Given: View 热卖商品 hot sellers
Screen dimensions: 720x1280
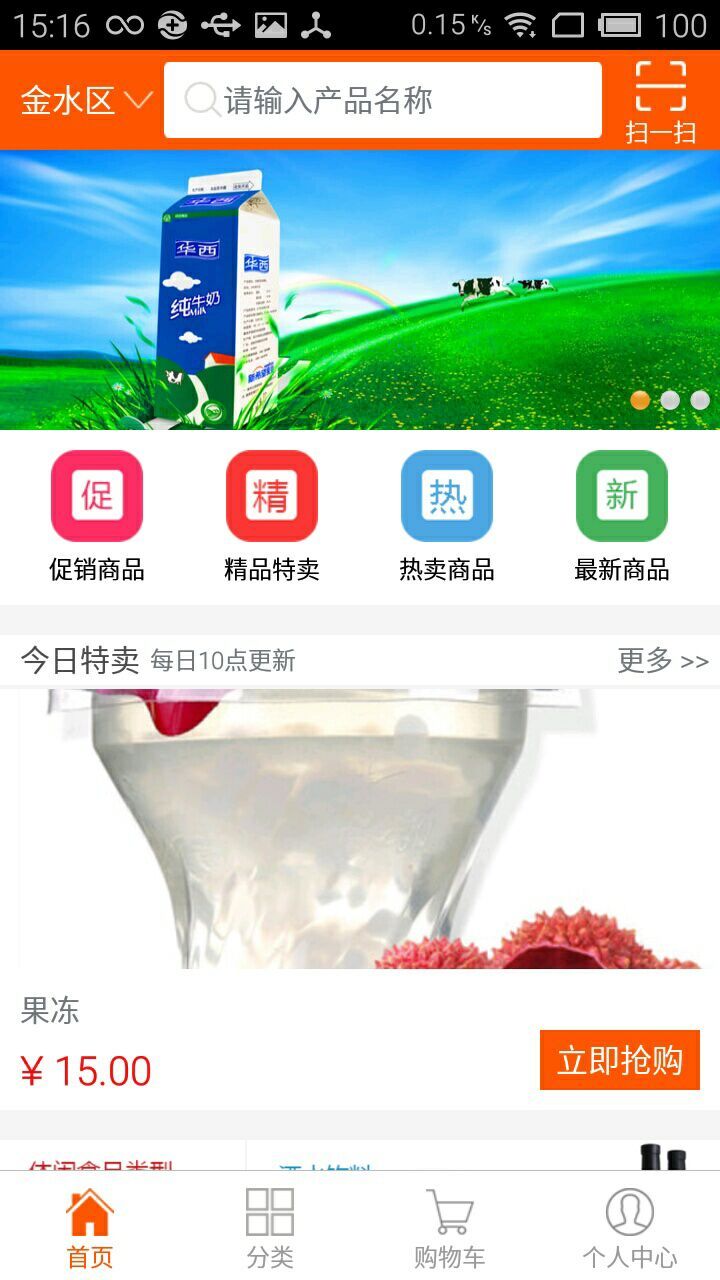Looking at the screenshot, I should coord(447,516).
